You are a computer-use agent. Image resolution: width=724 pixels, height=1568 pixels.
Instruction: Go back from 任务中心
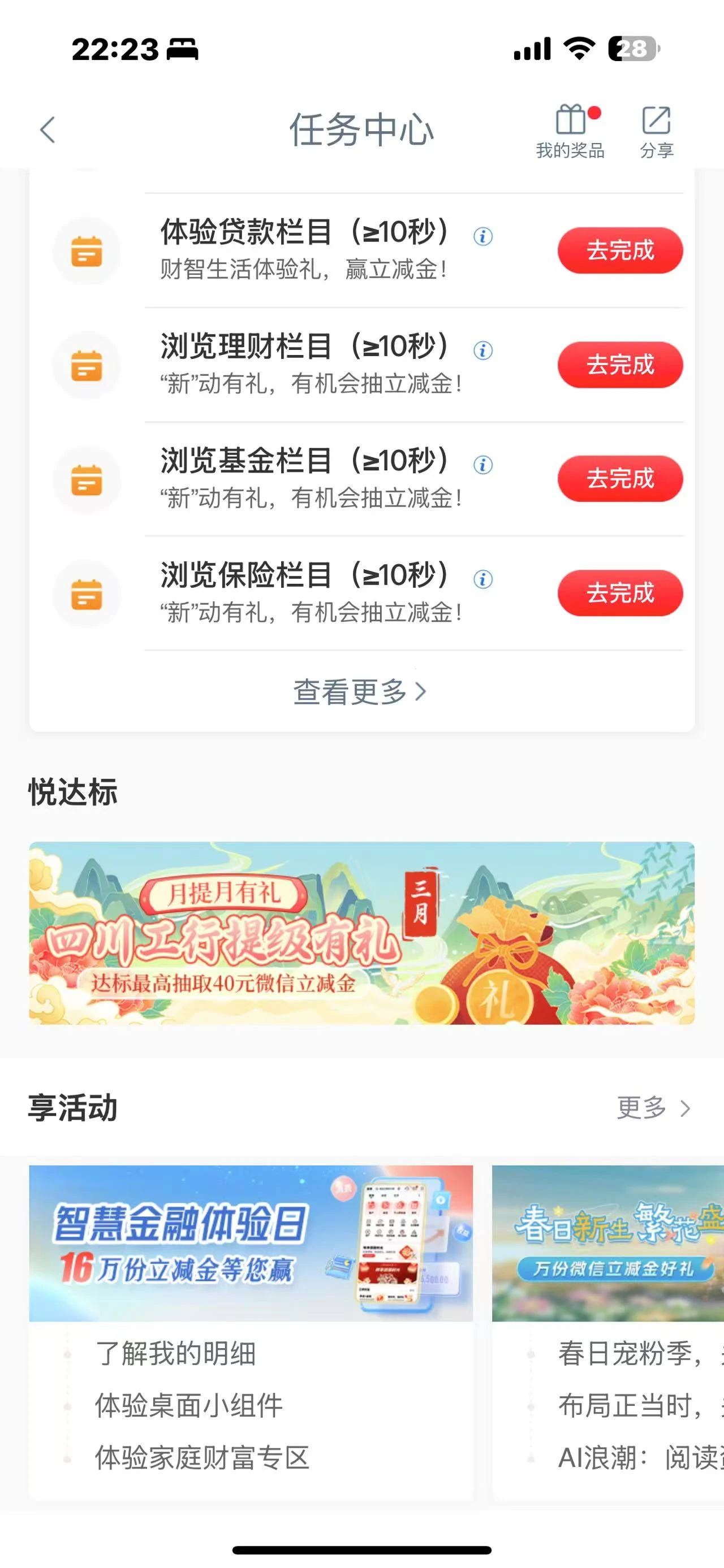[48, 129]
